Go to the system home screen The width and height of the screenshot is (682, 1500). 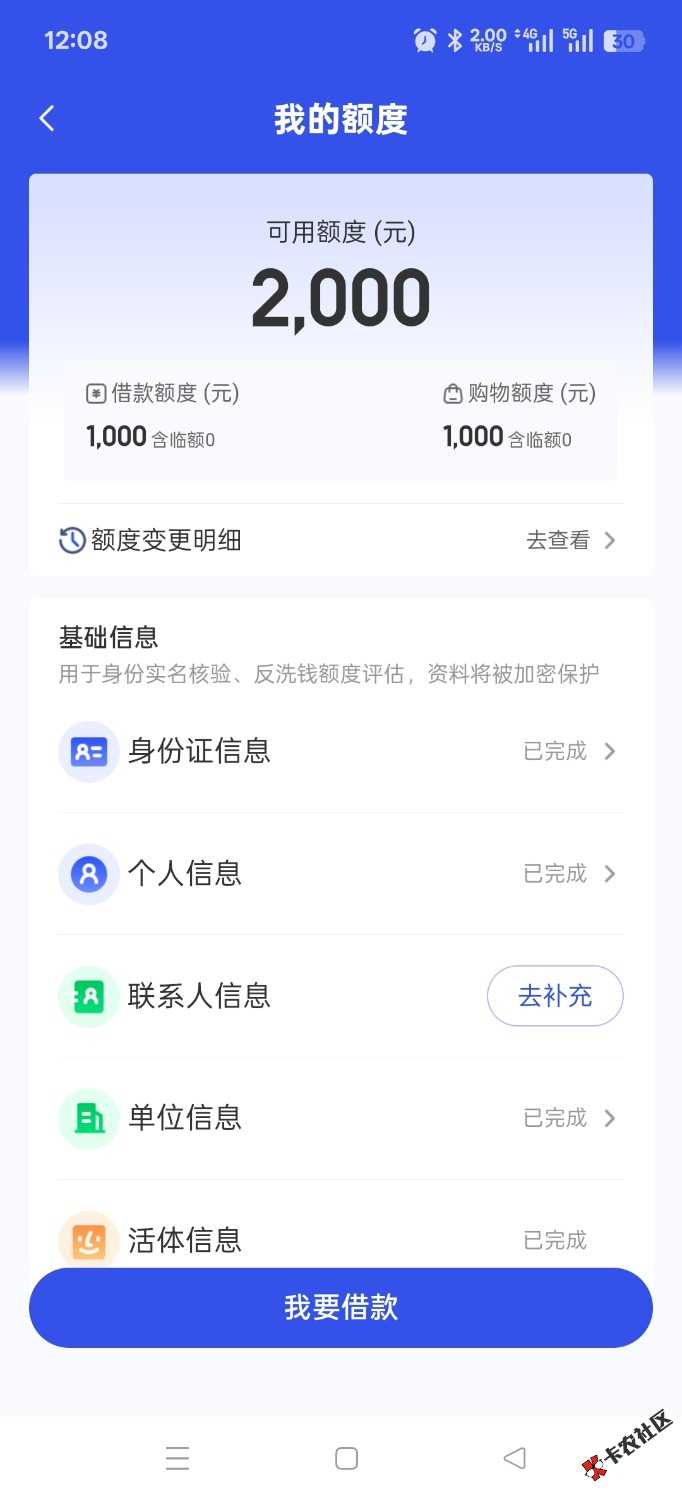[x=346, y=1458]
